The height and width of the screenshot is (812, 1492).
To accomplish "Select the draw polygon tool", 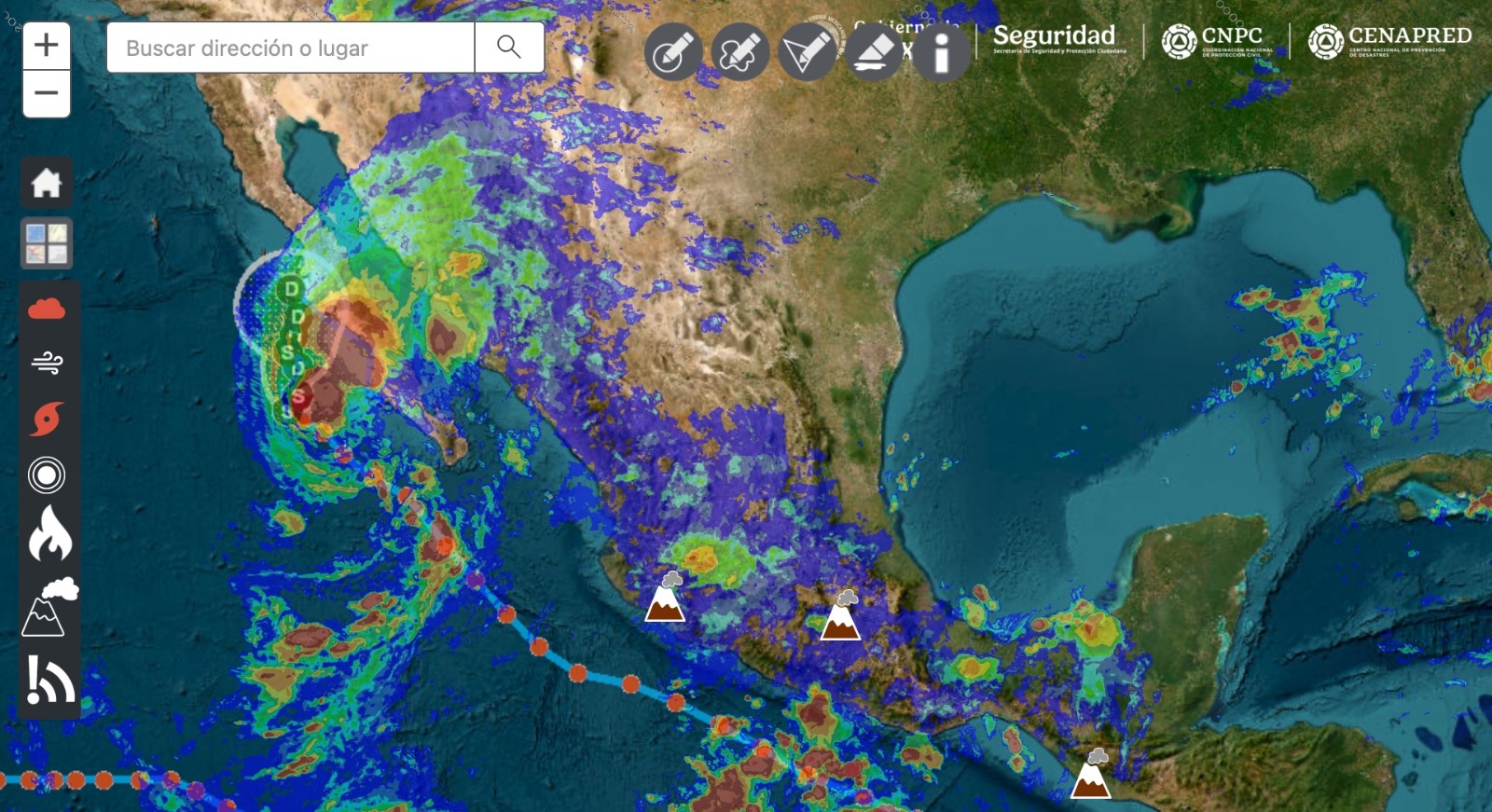I will click(808, 52).
